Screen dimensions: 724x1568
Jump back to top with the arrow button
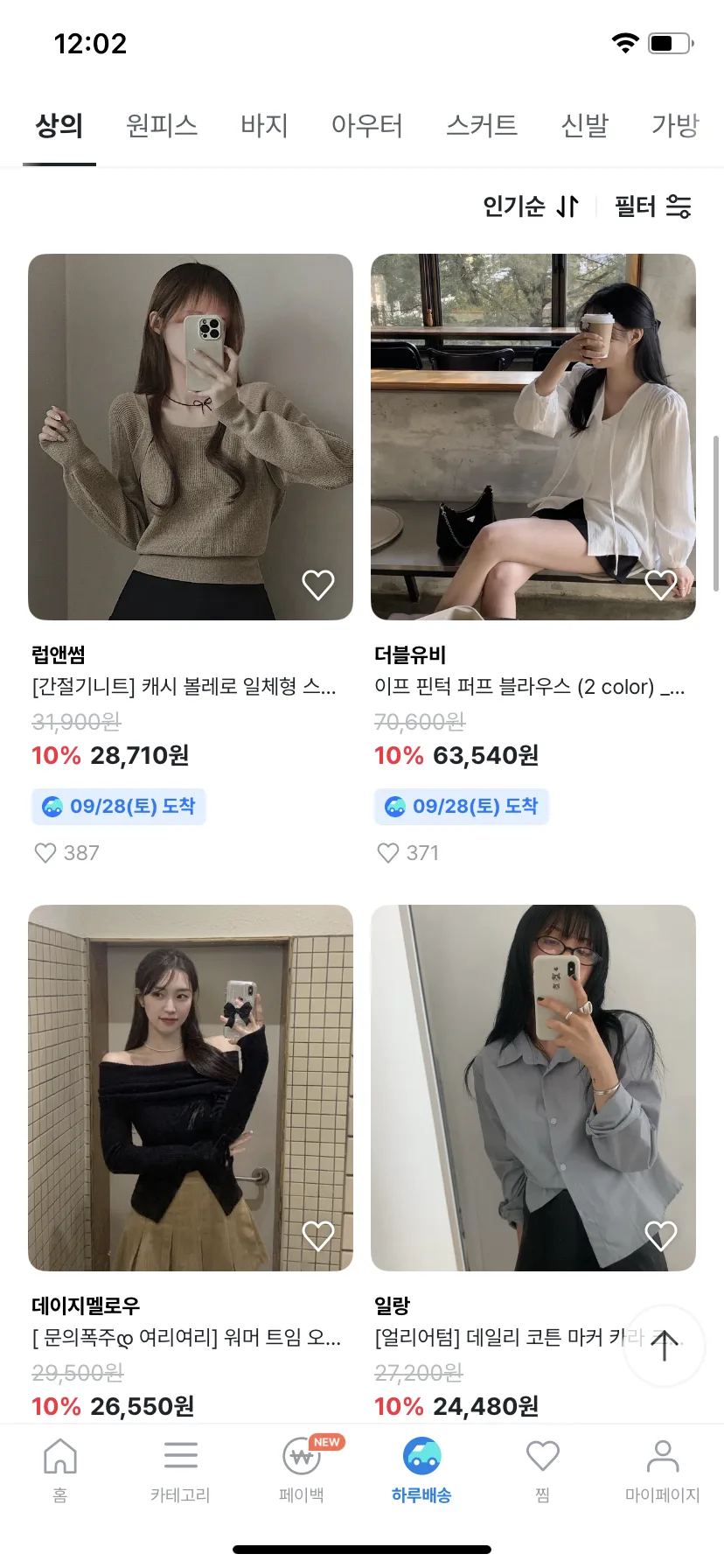point(665,1345)
